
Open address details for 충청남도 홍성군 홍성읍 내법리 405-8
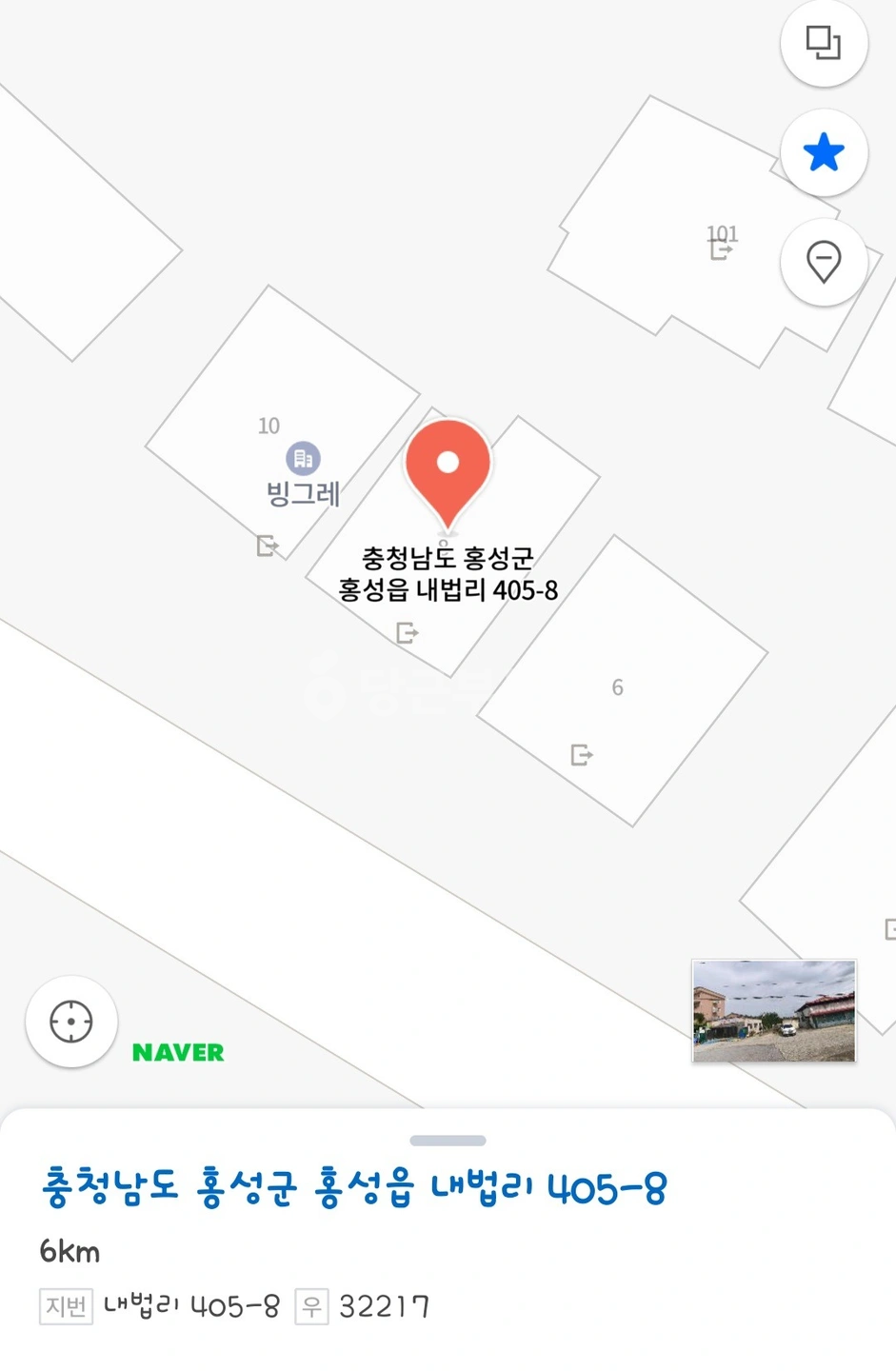(354, 1187)
